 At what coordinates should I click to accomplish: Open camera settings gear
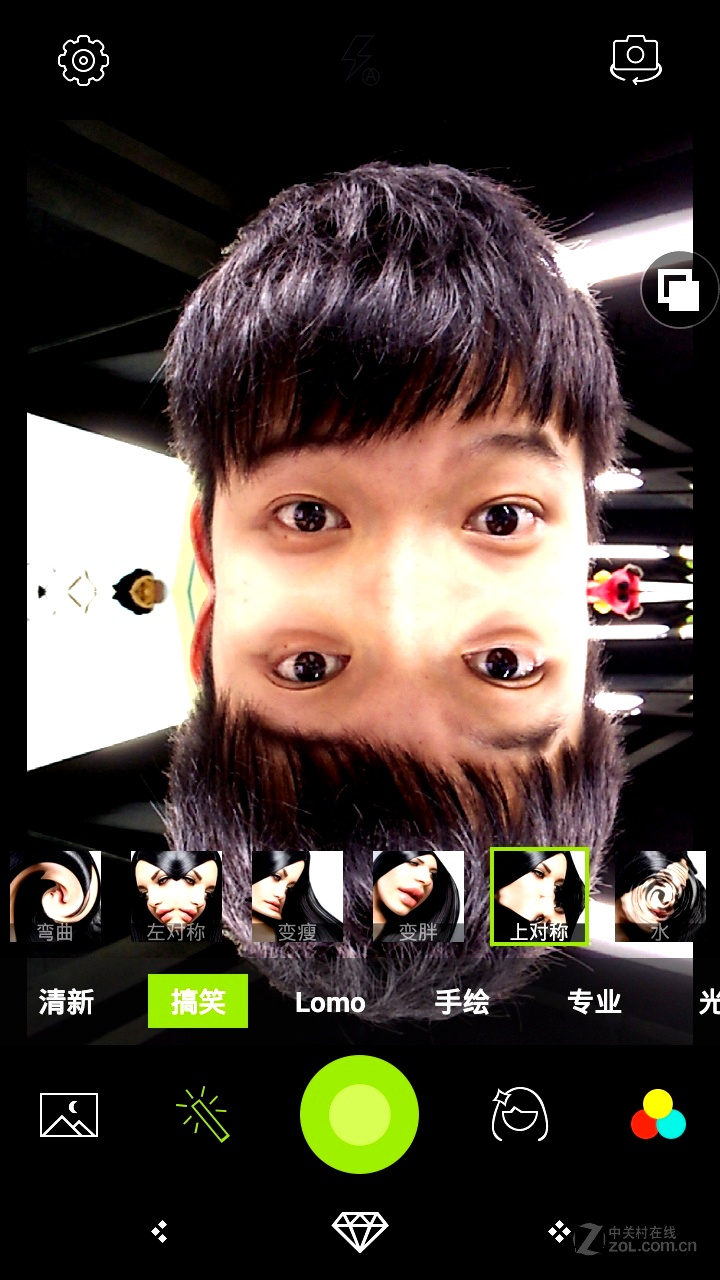[83, 61]
